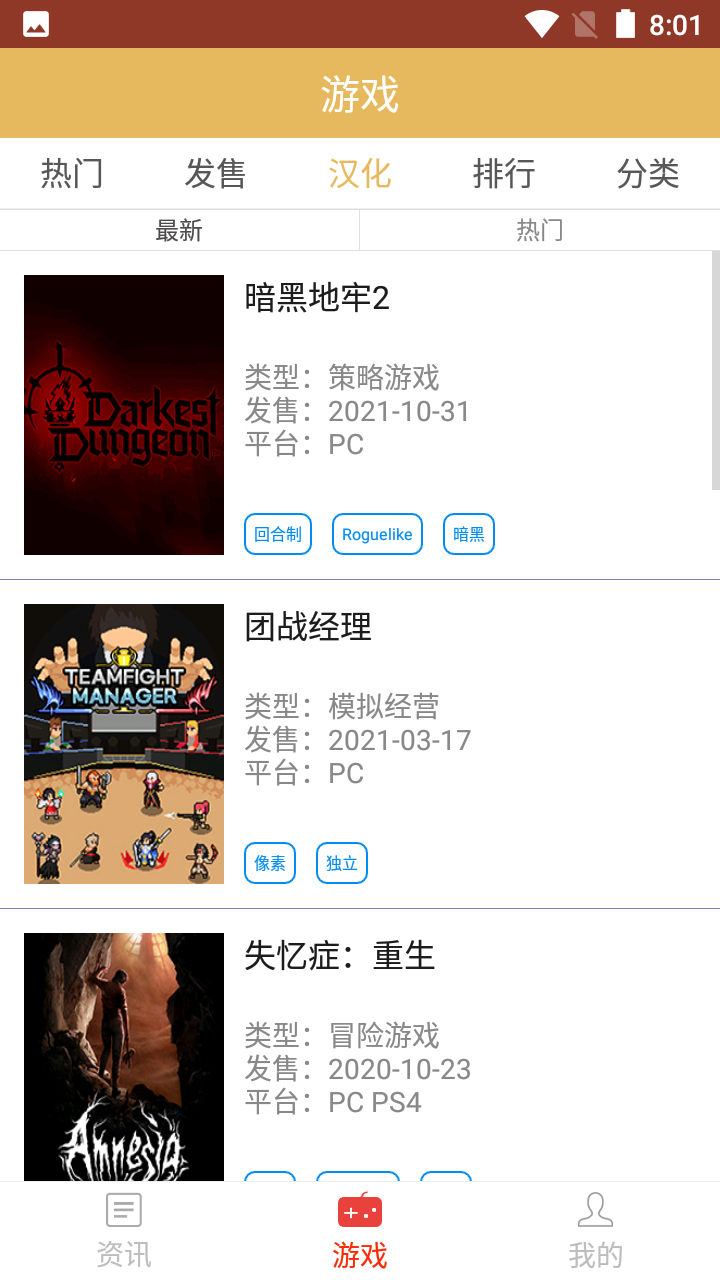Viewport: 720px width, 1280px height.
Task: Select the 排行 tab
Action: 504,174
